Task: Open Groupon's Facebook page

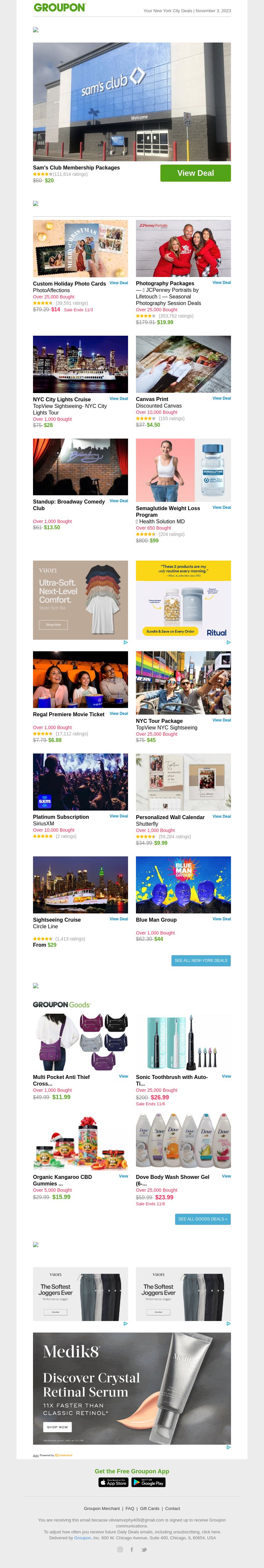Action: click(x=132, y=1550)
